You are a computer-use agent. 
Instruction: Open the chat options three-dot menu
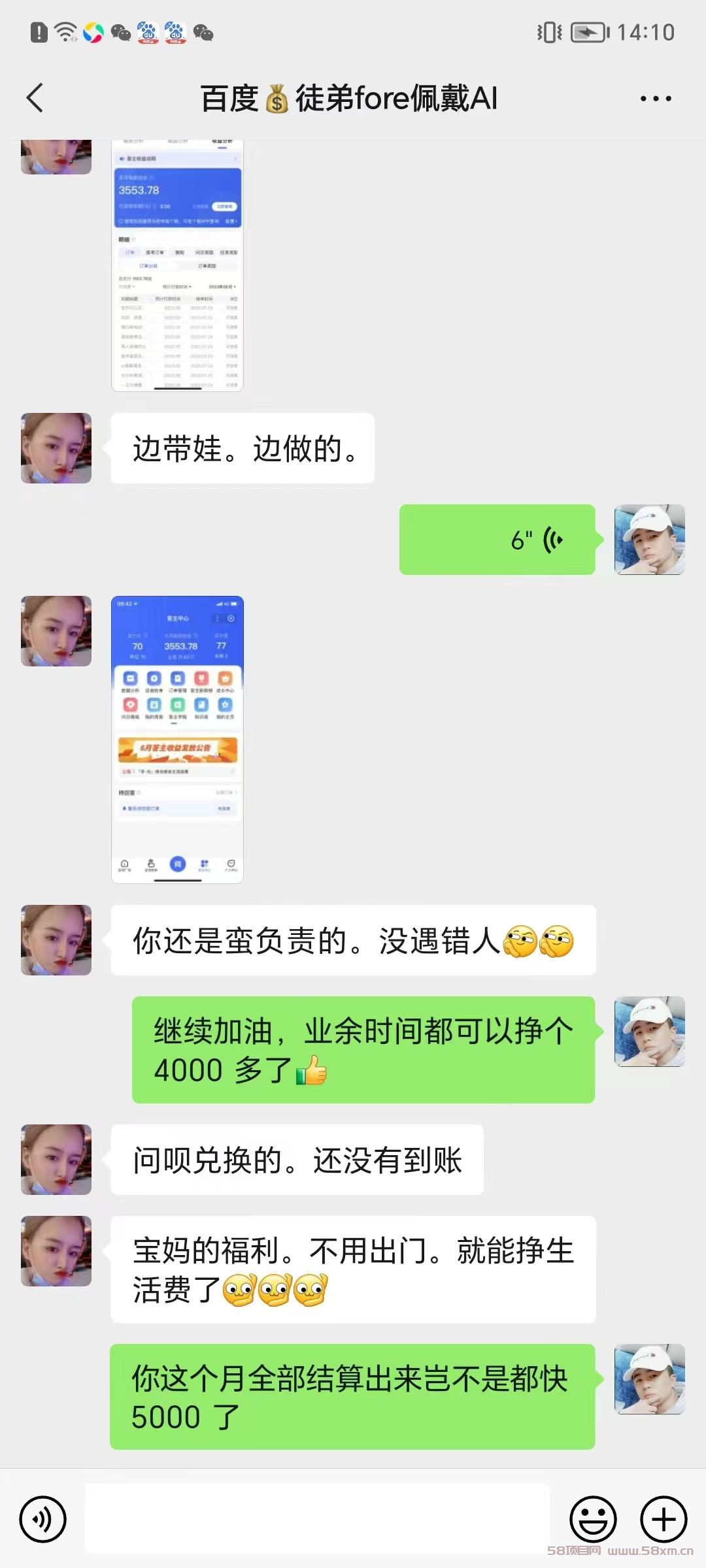point(656,99)
